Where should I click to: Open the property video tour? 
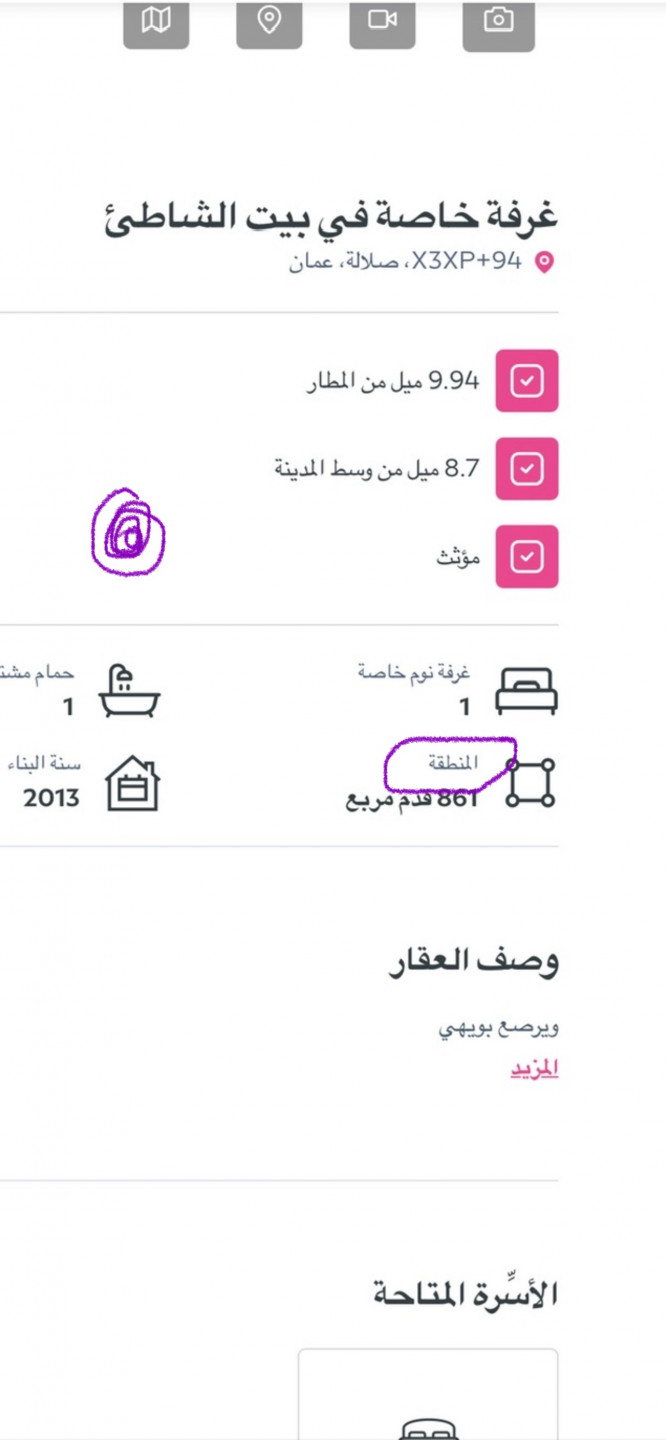click(382, 22)
